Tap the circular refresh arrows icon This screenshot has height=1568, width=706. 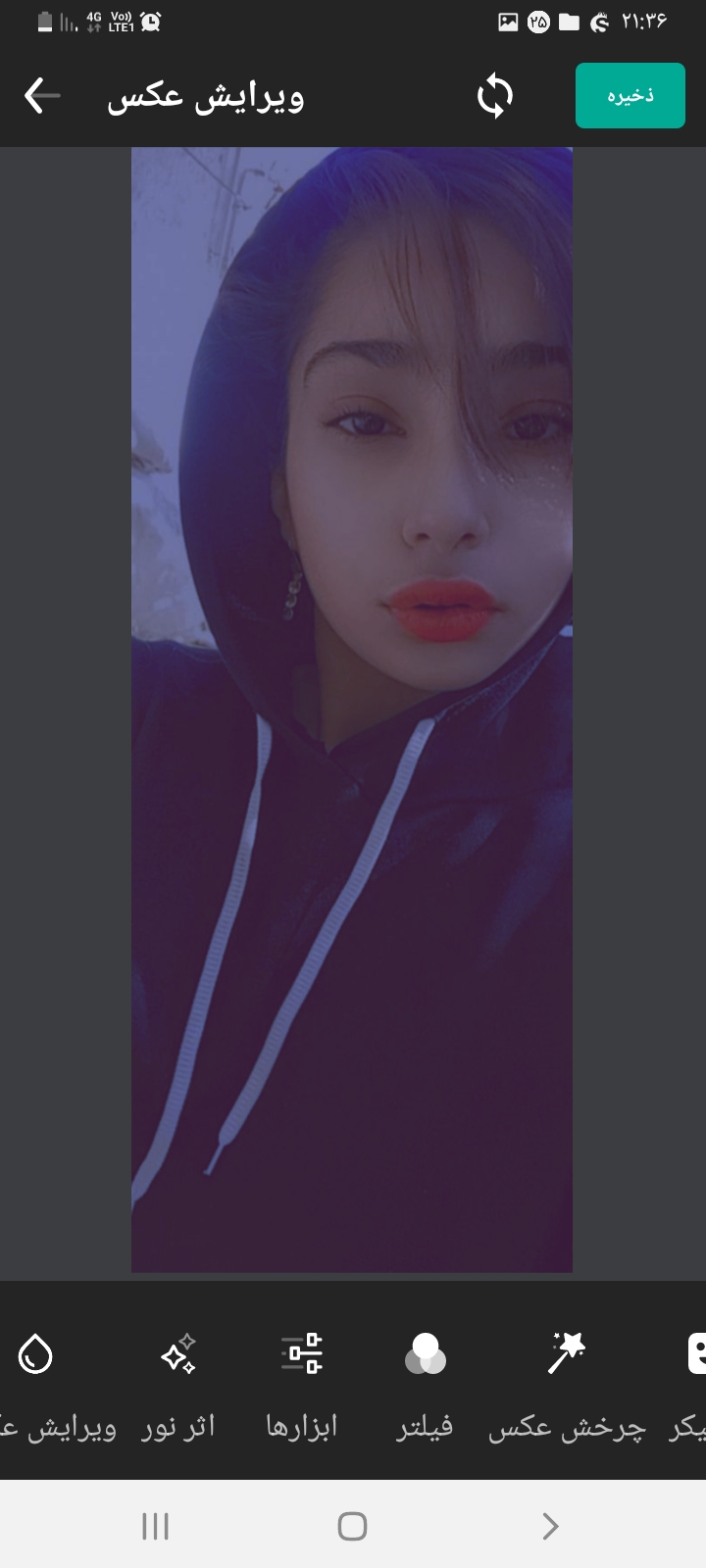tap(495, 96)
